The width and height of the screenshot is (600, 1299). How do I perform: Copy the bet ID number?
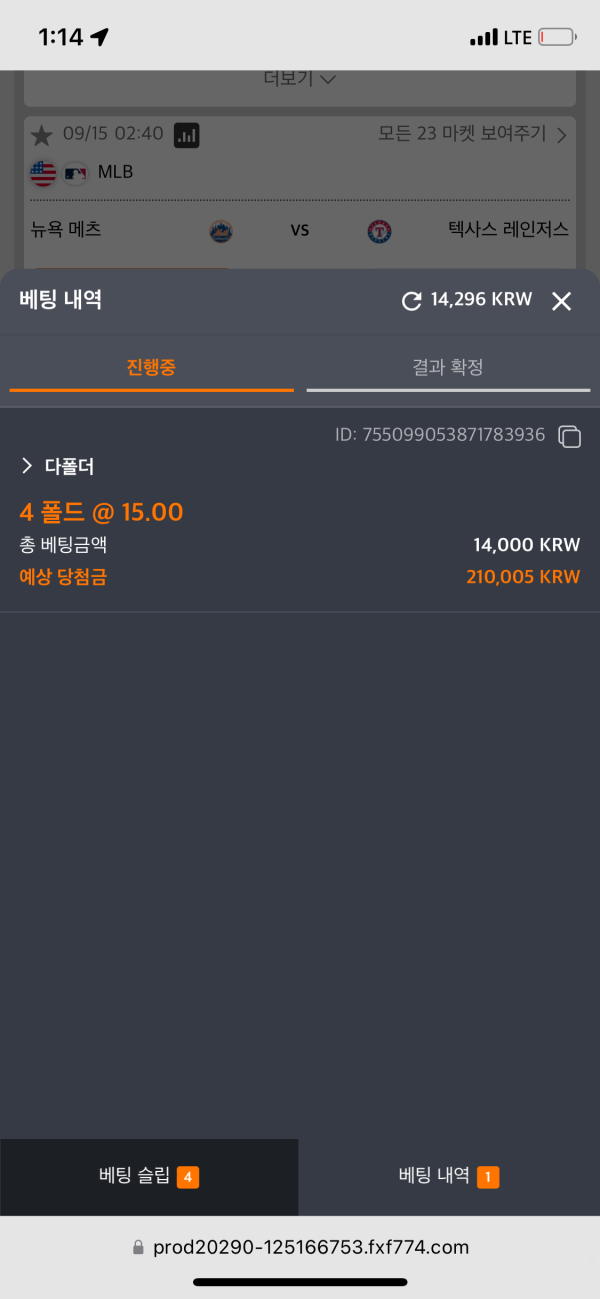point(570,436)
